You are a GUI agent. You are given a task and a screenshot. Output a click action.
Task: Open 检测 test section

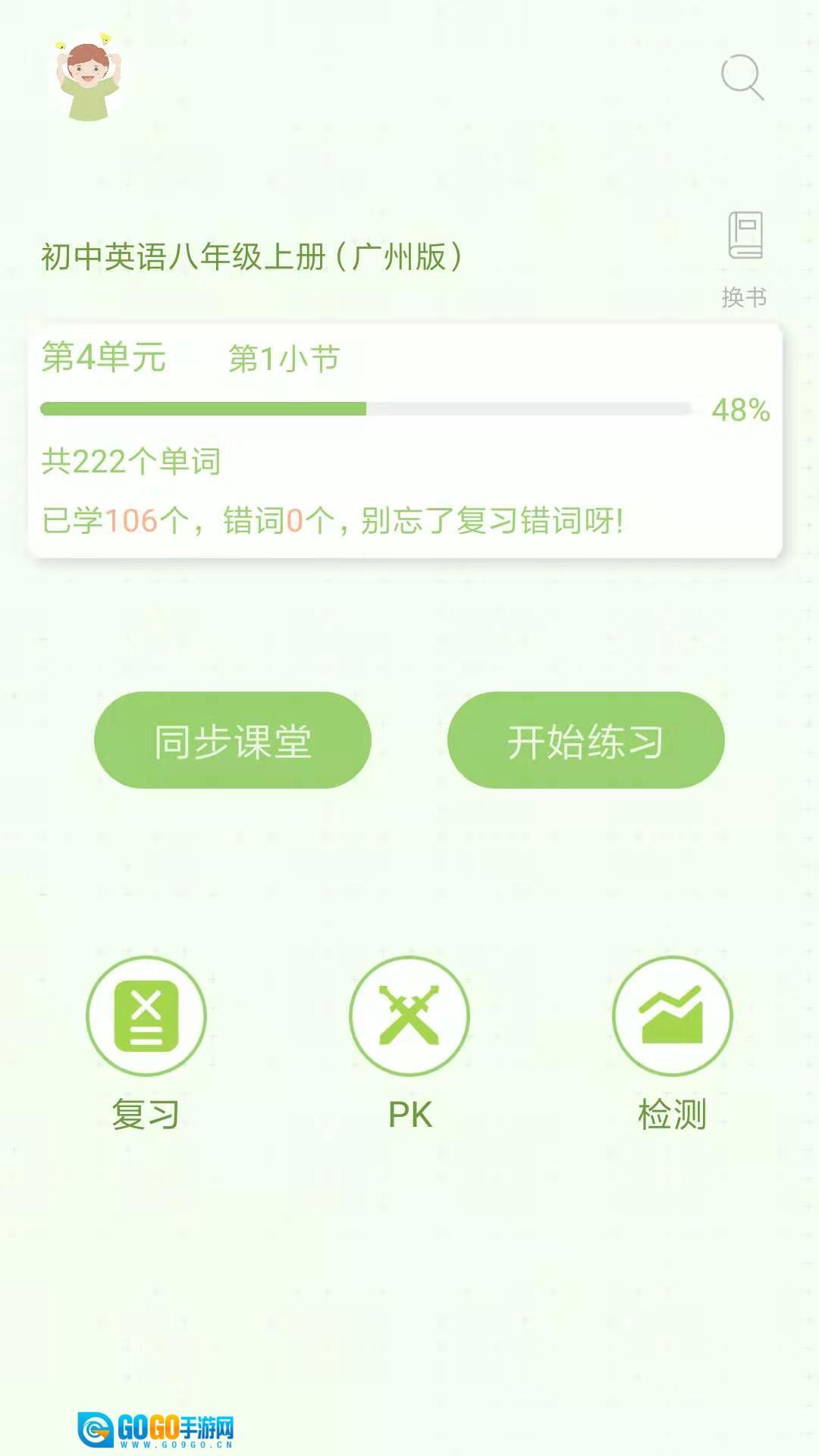(x=672, y=1016)
